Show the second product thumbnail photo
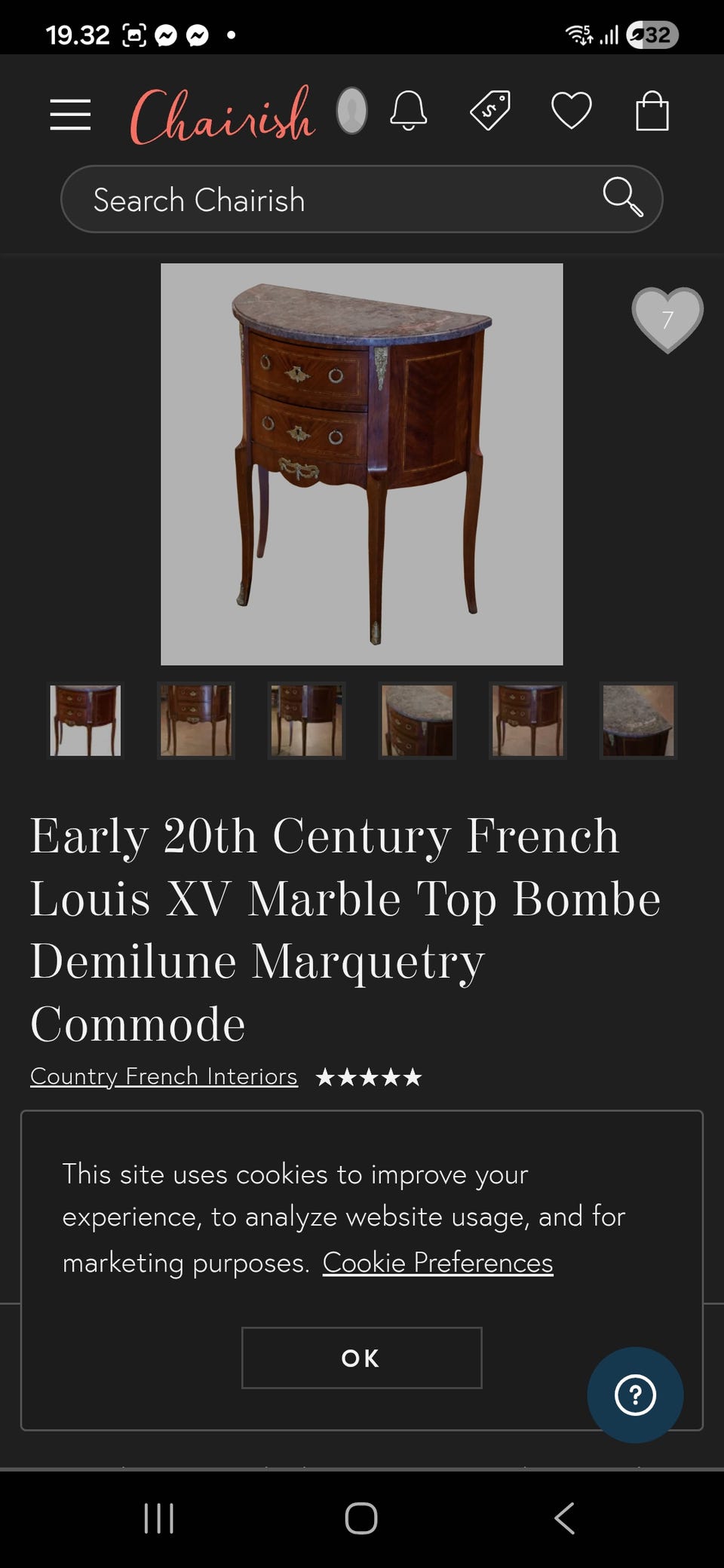The width and height of the screenshot is (724, 1568). (196, 720)
